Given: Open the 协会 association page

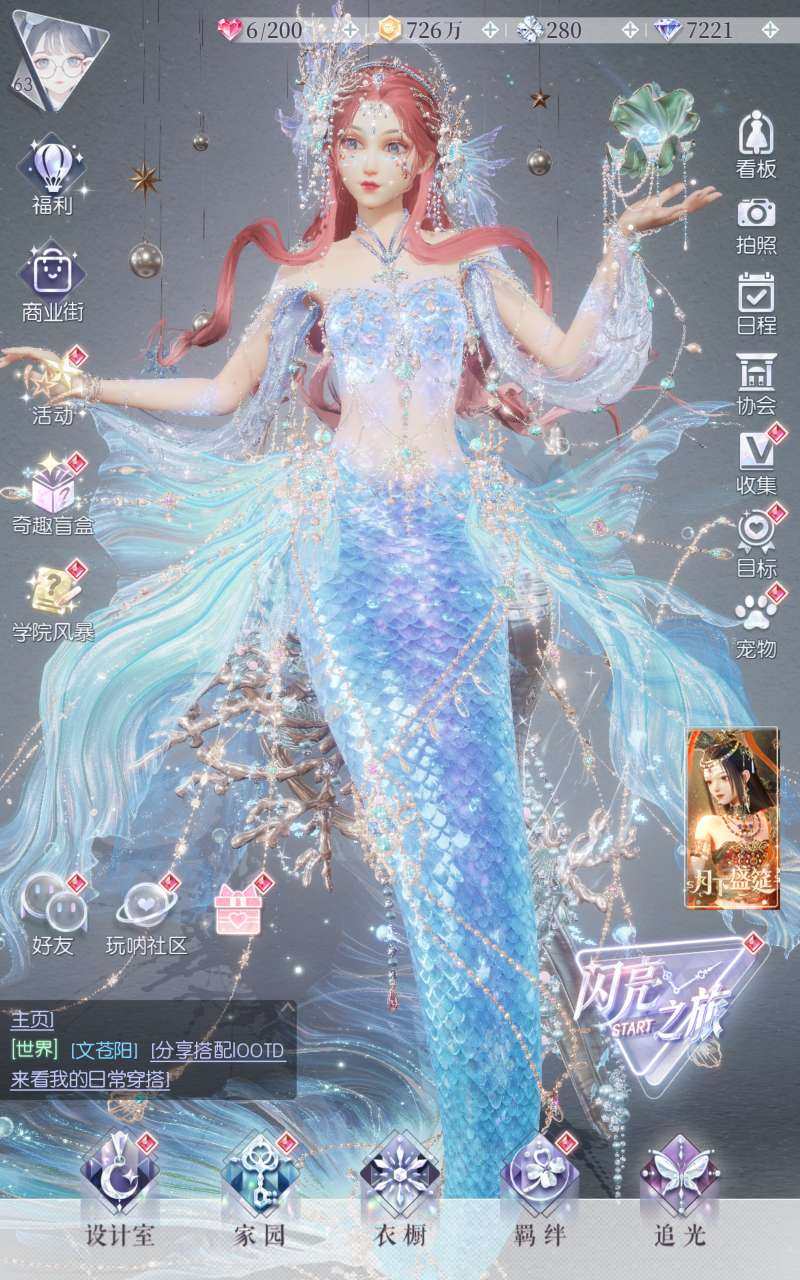Looking at the screenshot, I should tap(756, 382).
